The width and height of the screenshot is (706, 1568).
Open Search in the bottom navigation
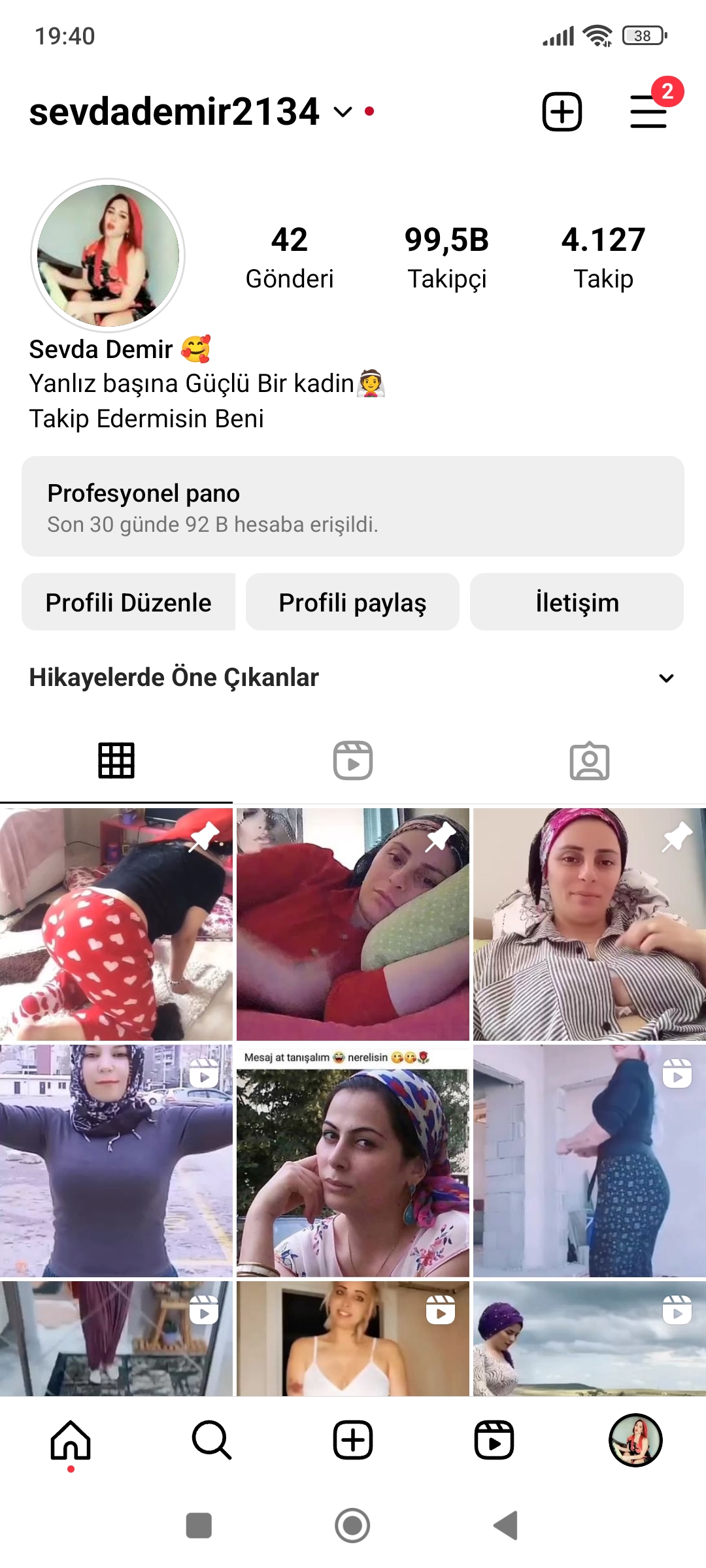pos(212,1440)
